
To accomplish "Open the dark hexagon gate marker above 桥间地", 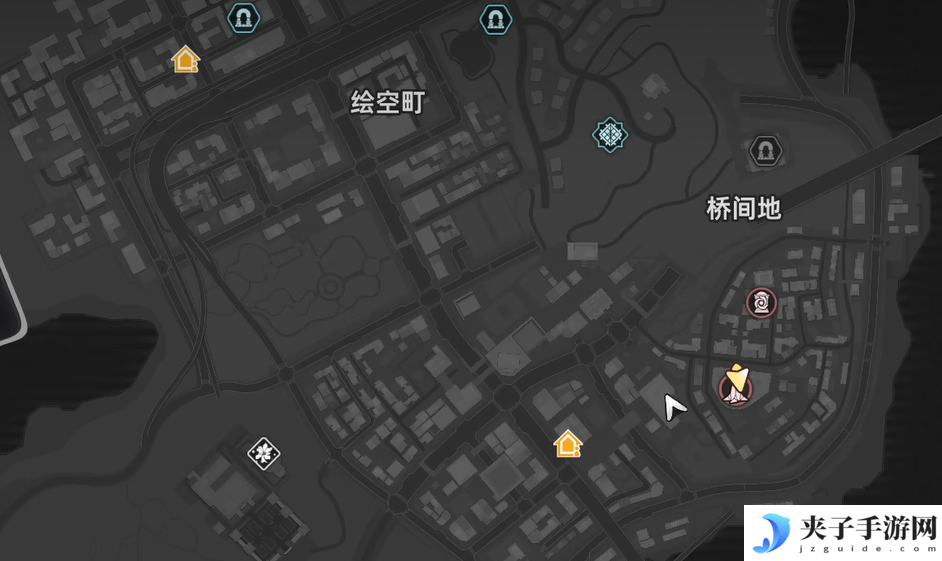I will point(765,151).
